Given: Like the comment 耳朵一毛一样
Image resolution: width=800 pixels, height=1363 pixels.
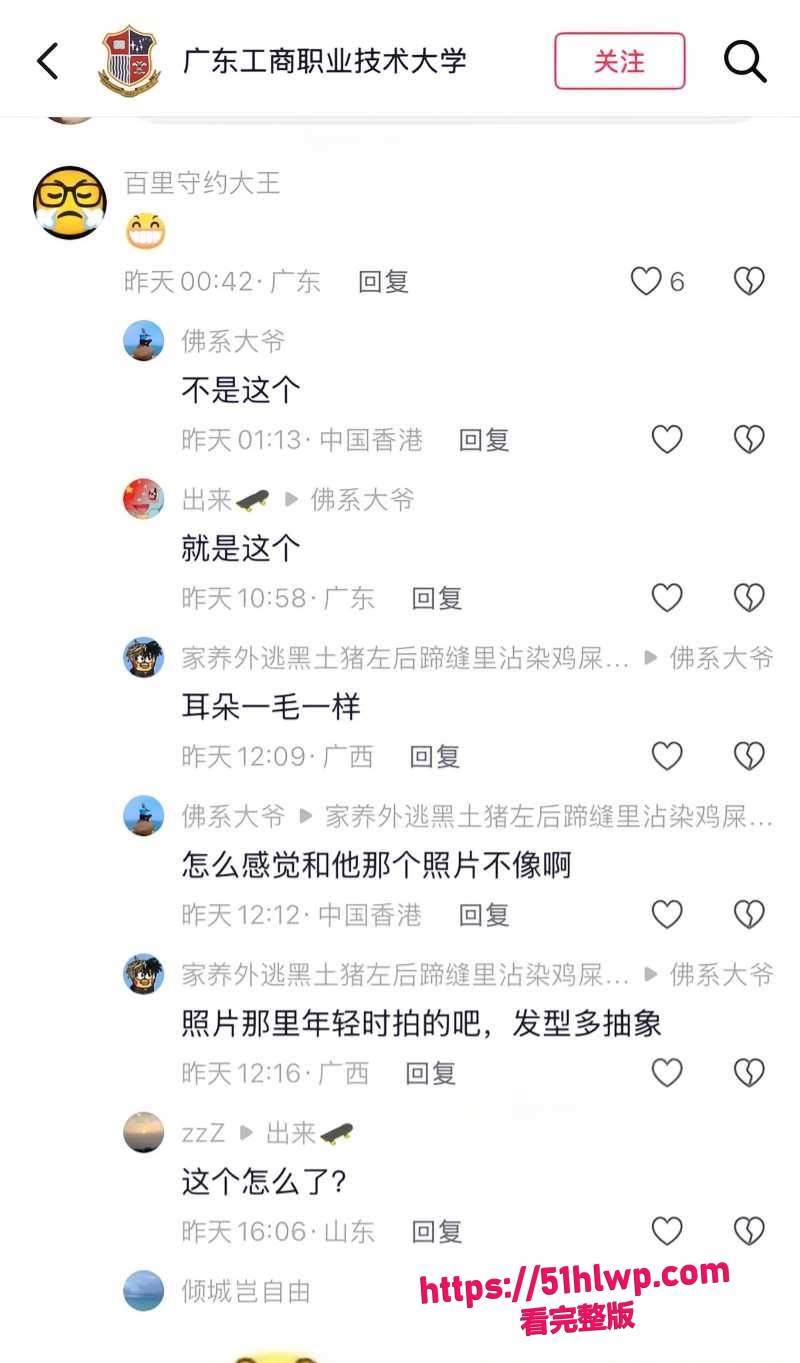Looking at the screenshot, I should tap(667, 756).
